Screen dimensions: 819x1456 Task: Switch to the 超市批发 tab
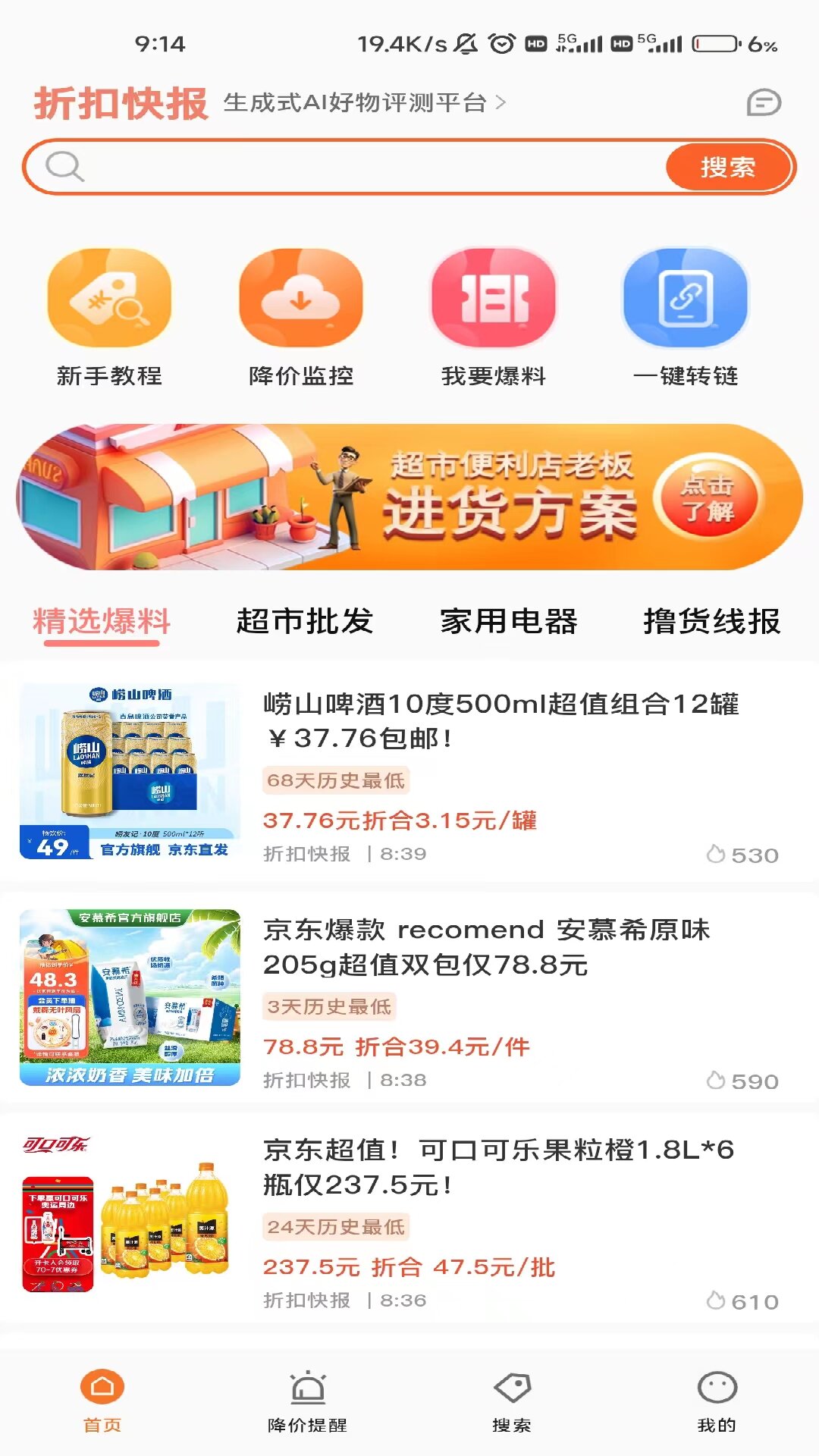click(x=305, y=622)
